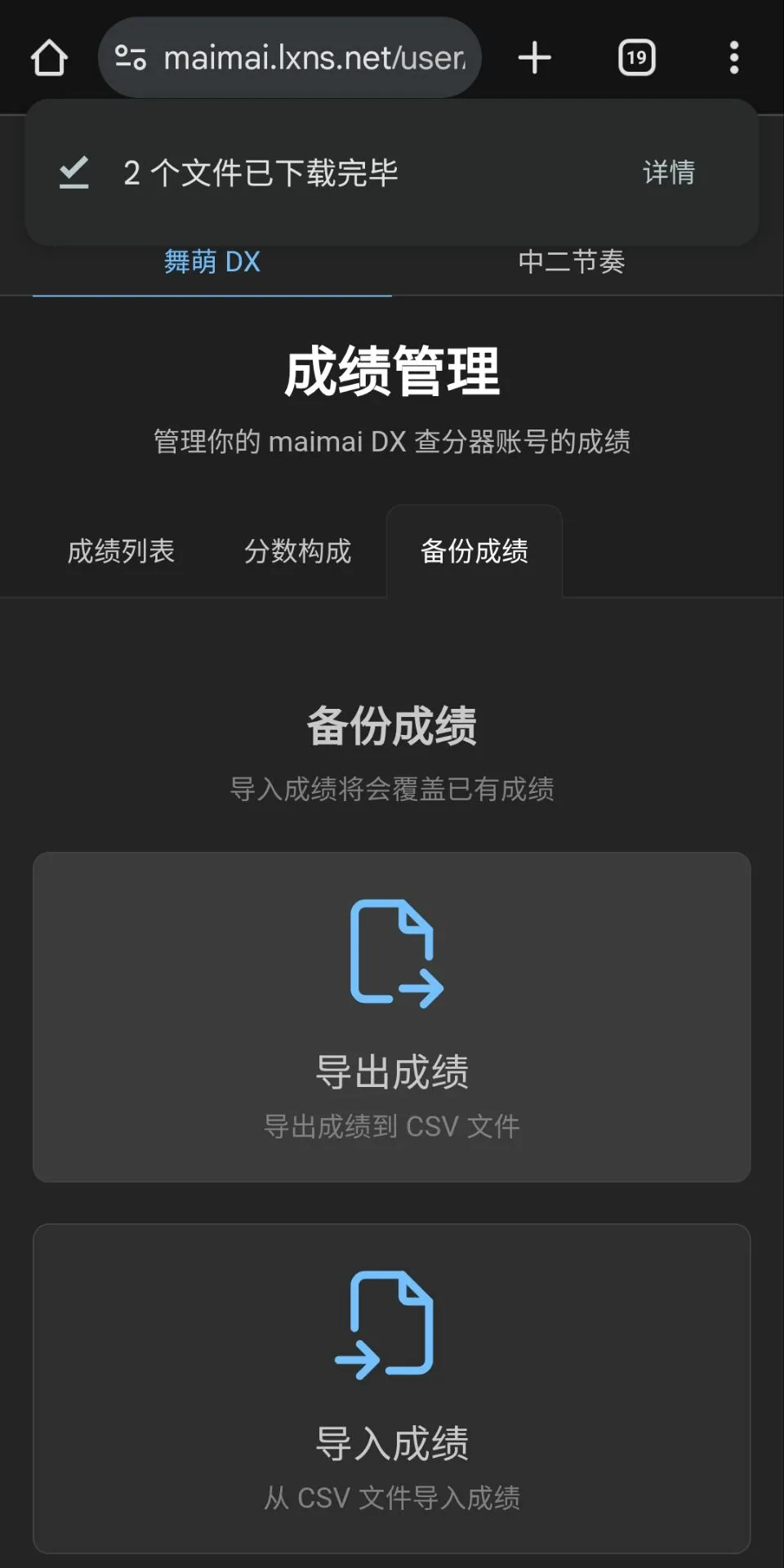Screen dimensions: 784x1568
Task: Open the tab switcher showing 19 tabs
Action: (x=637, y=58)
